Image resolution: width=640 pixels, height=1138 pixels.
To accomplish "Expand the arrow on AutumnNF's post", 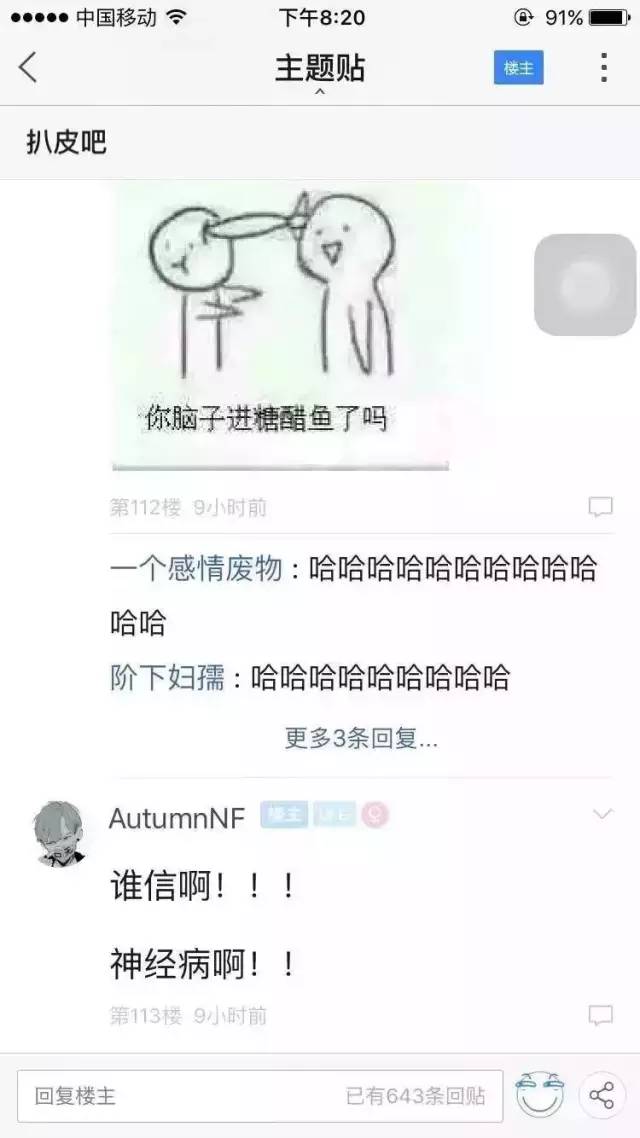I will click(x=602, y=815).
